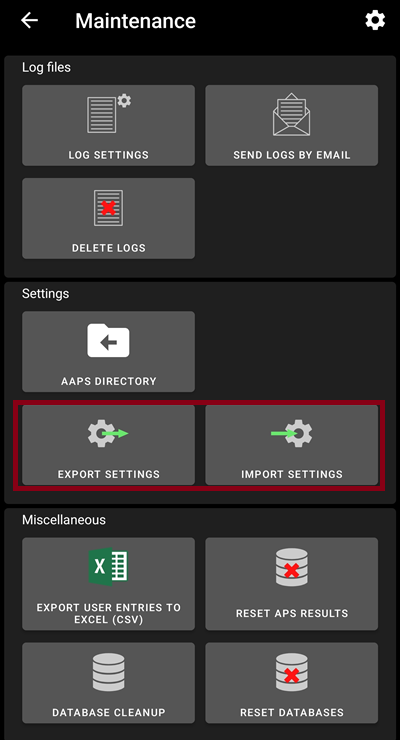Tap Reset APS Results

tap(292, 584)
